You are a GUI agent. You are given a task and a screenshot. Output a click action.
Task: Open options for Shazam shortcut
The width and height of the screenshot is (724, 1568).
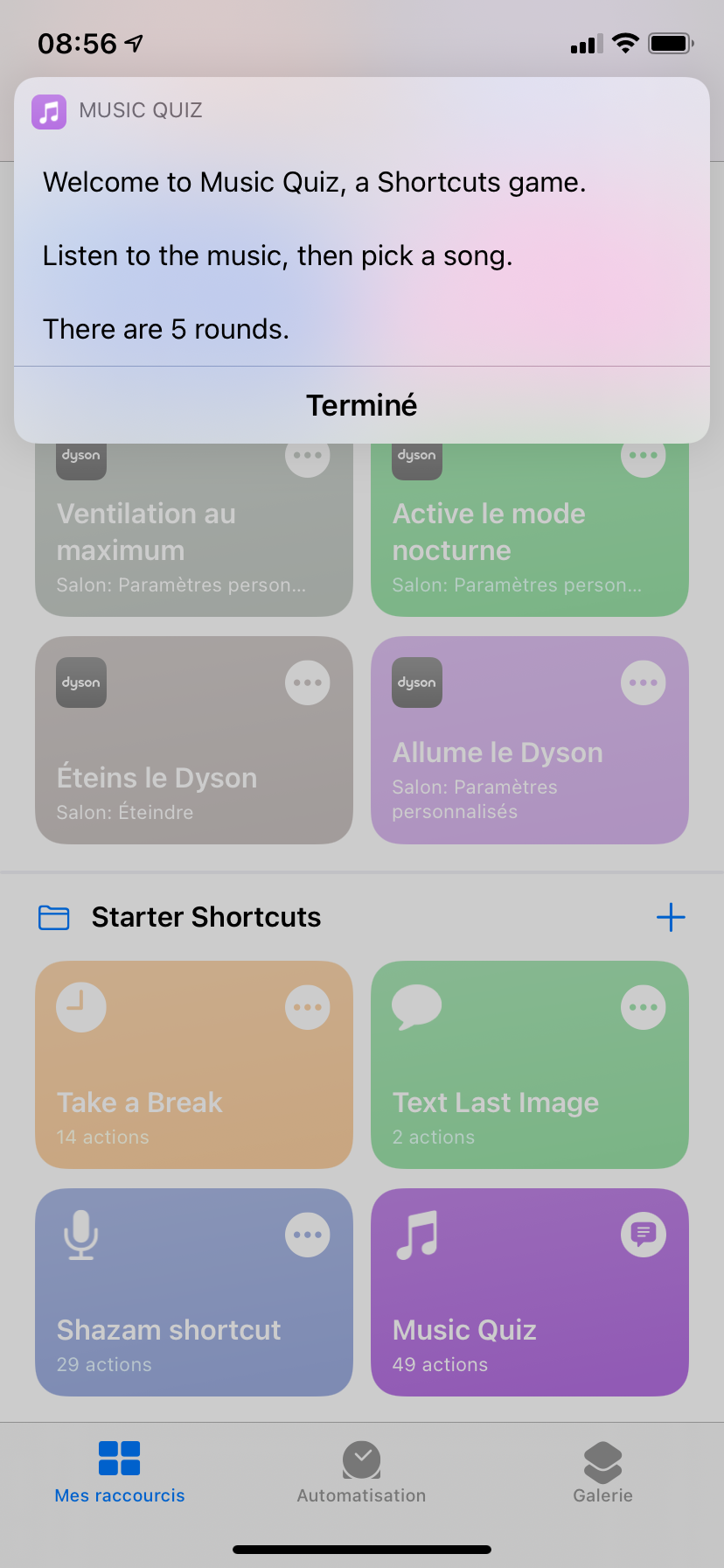click(x=308, y=1235)
